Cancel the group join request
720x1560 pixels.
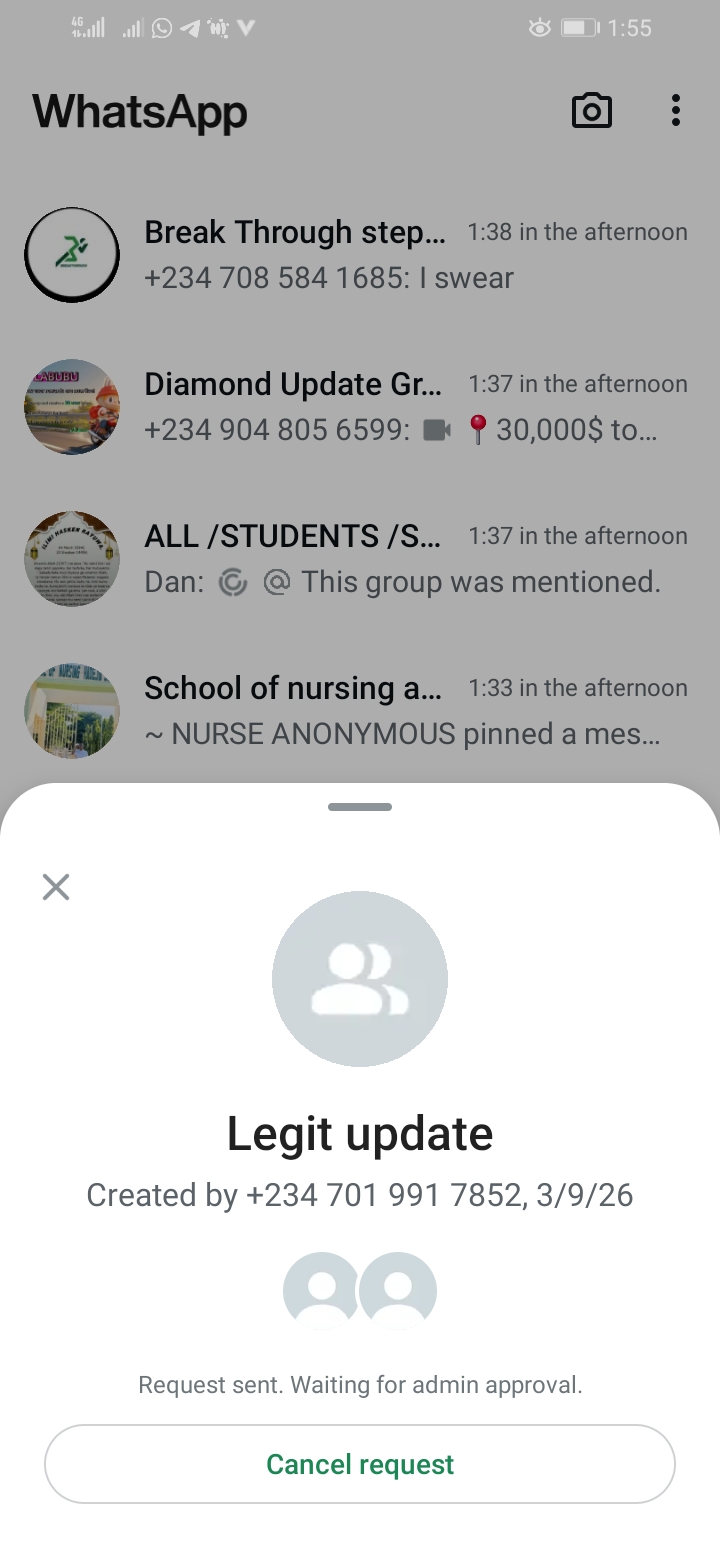360,1464
